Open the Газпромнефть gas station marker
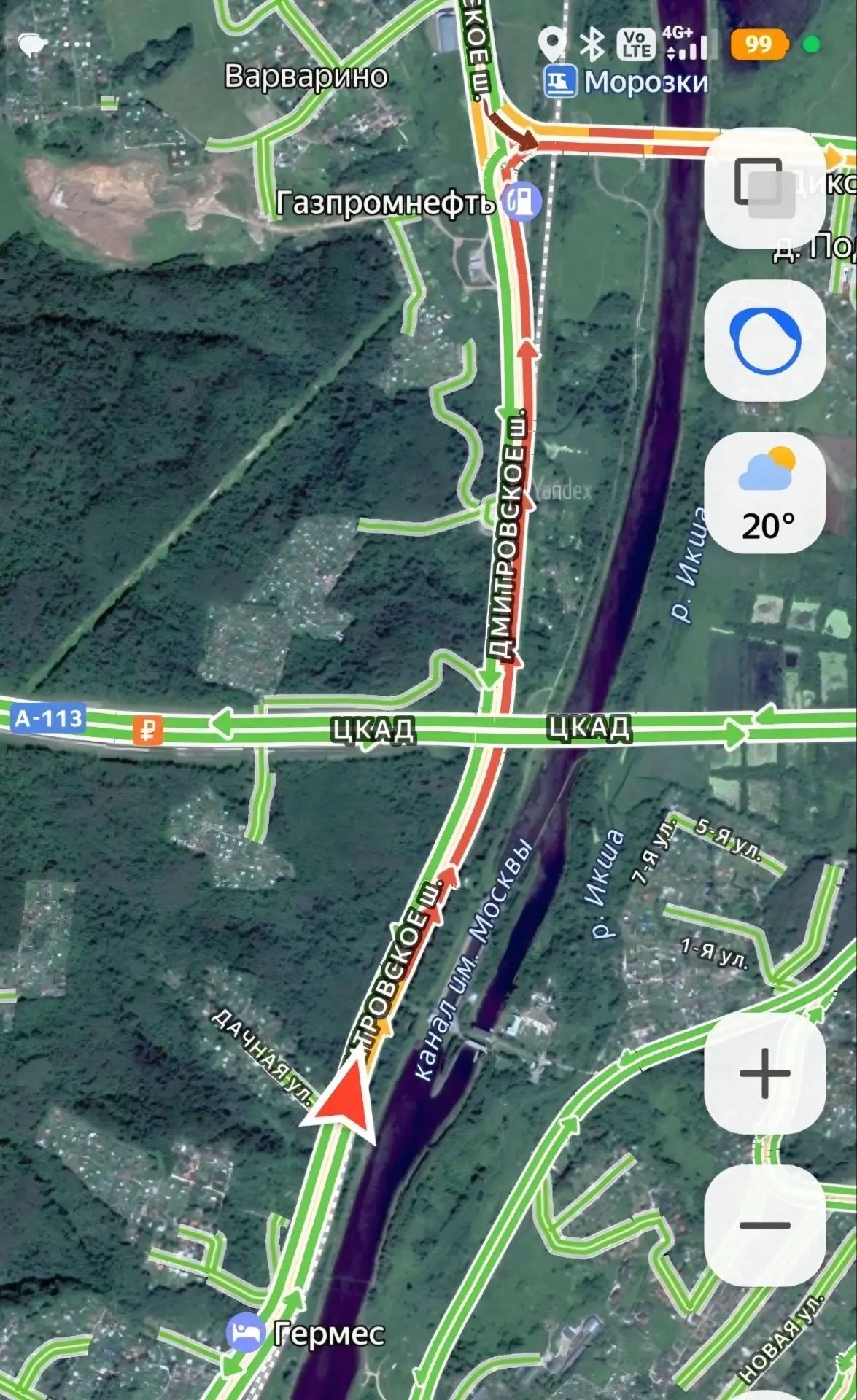The image size is (857, 1400). tap(522, 201)
